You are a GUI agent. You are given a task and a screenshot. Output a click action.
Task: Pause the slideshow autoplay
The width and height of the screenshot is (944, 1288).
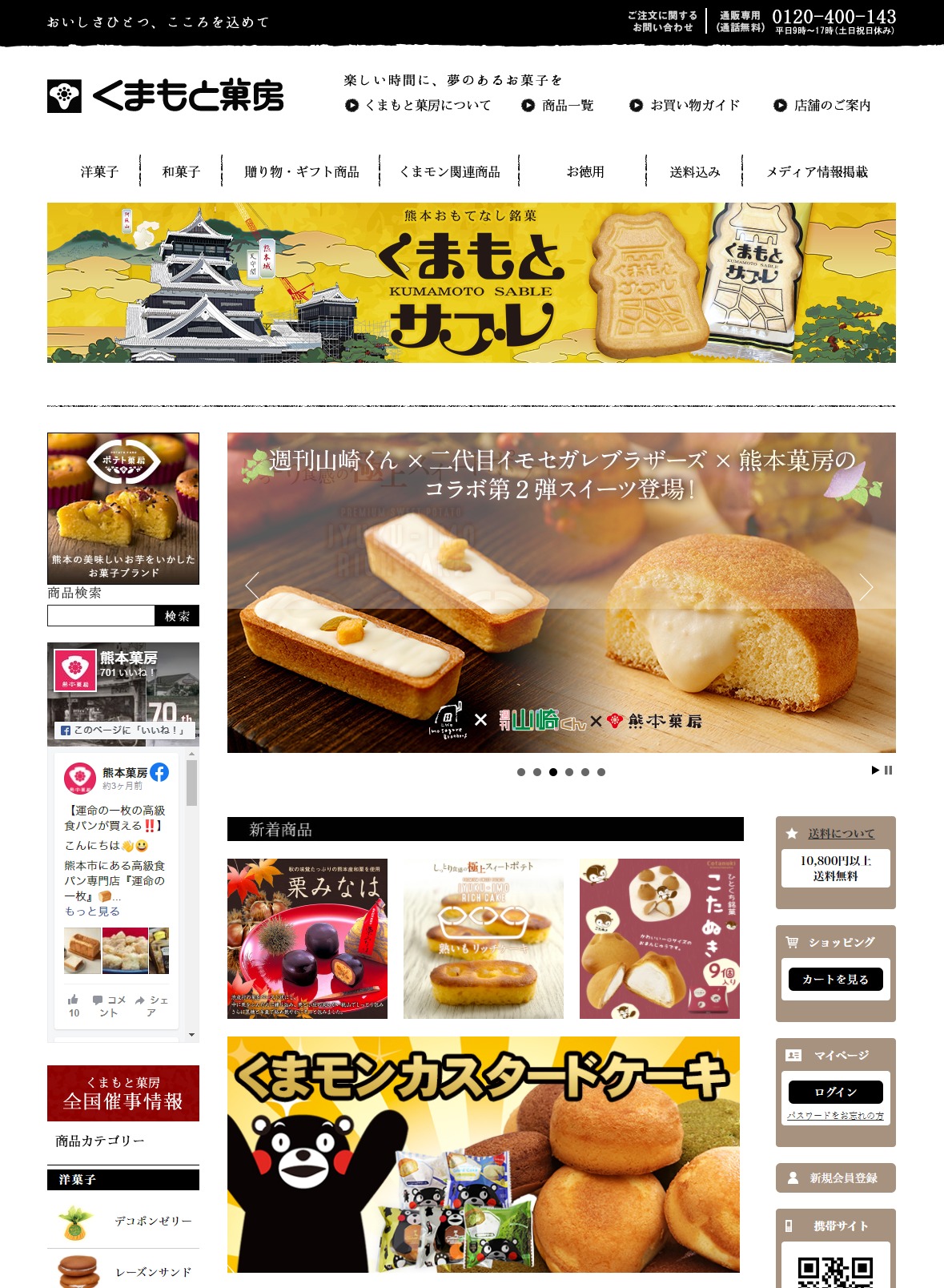888,771
